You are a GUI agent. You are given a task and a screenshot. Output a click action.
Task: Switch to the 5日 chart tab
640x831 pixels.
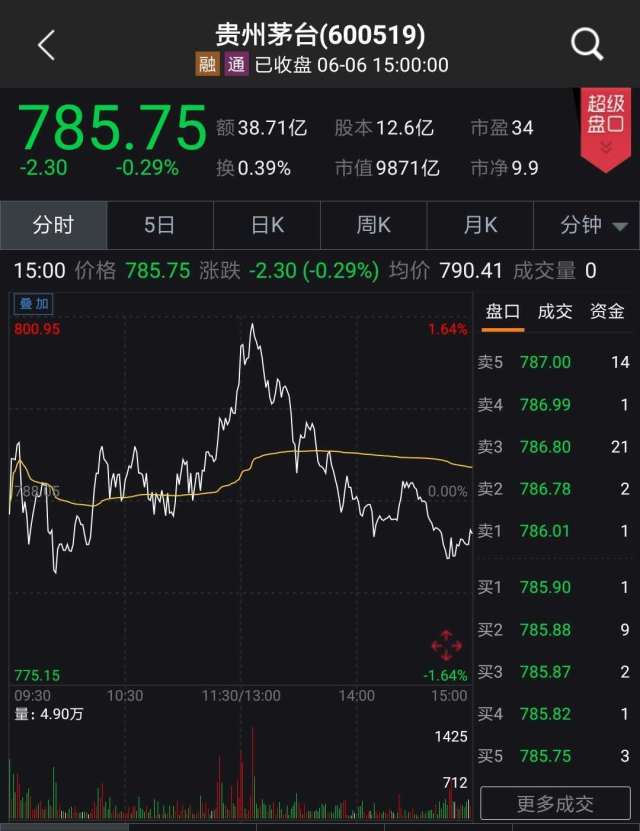tap(160, 225)
